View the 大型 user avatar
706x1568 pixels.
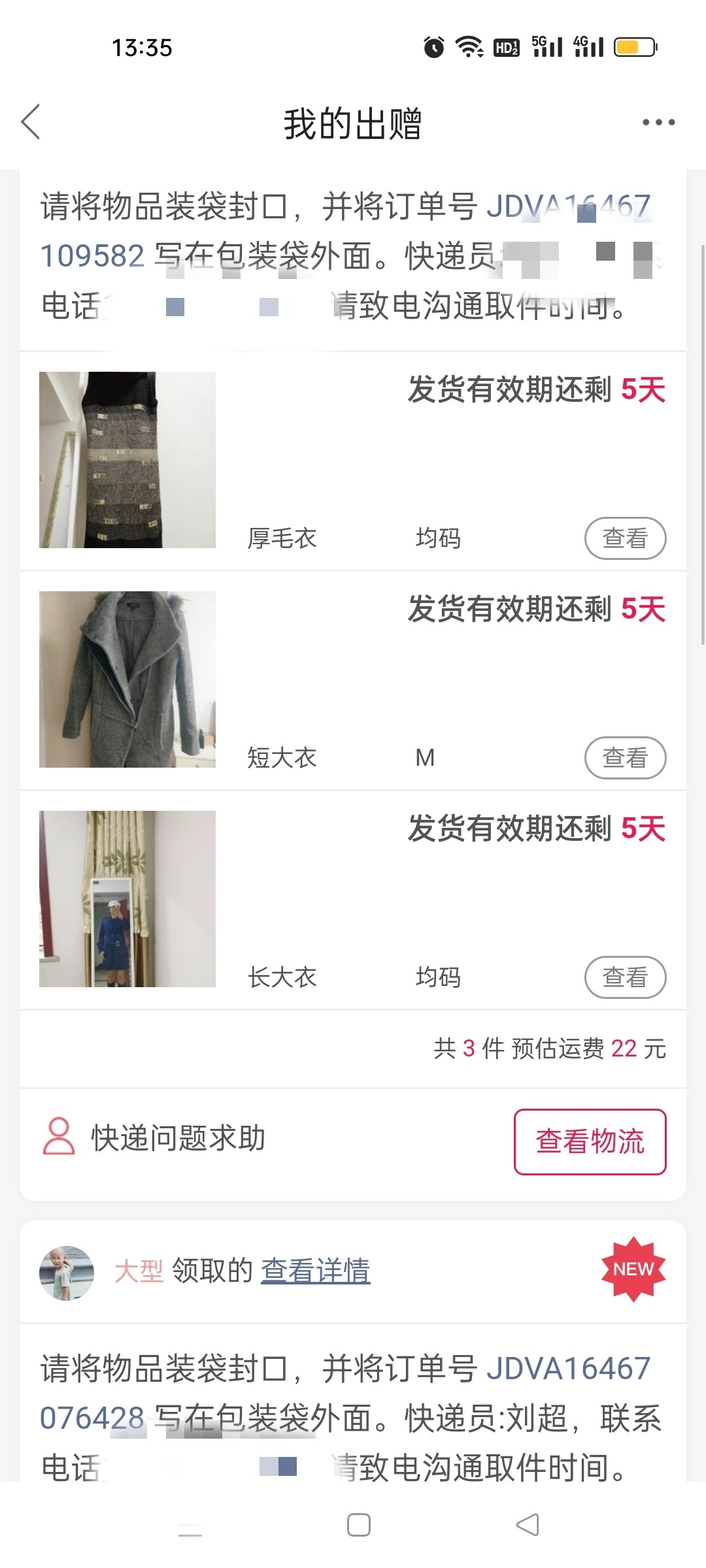(x=67, y=1273)
